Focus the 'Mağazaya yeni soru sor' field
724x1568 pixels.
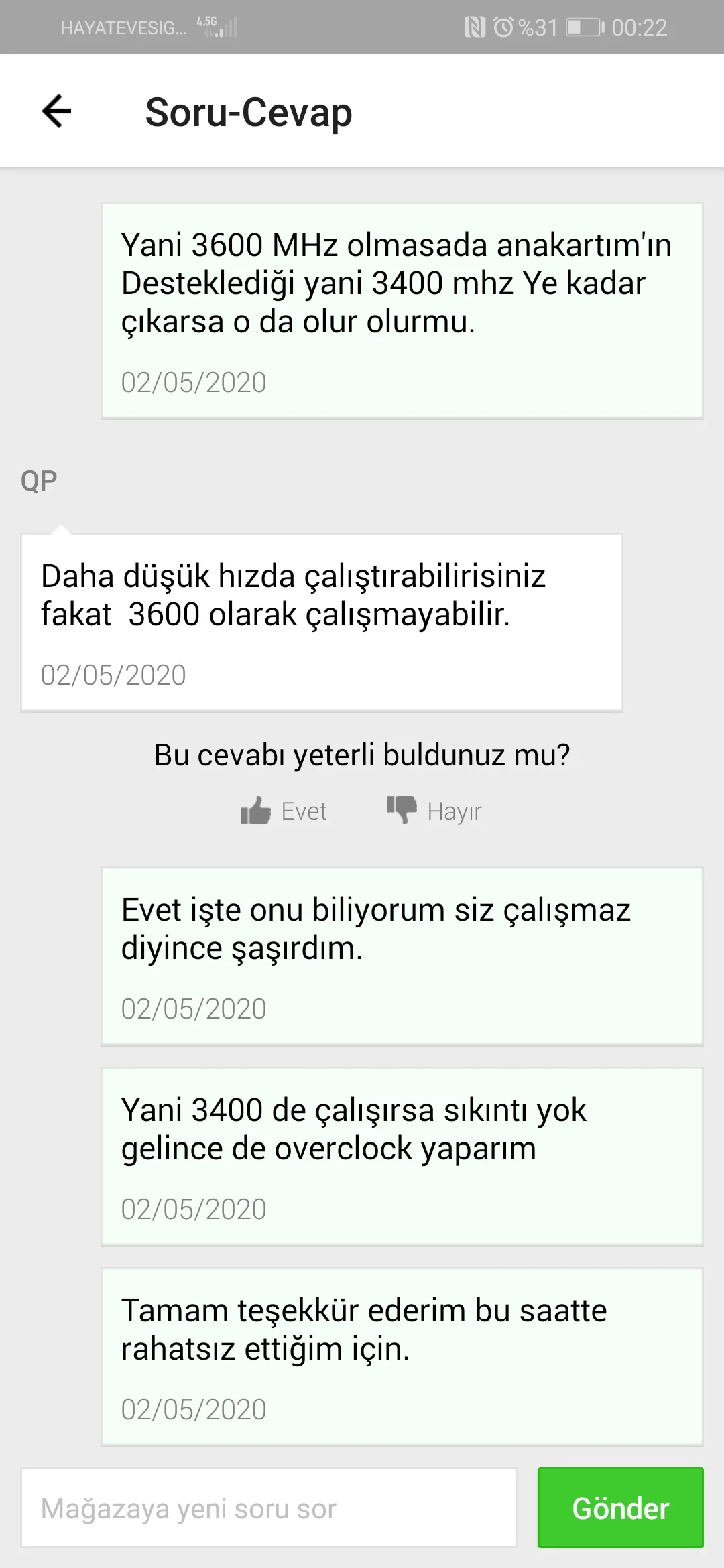(268, 1508)
